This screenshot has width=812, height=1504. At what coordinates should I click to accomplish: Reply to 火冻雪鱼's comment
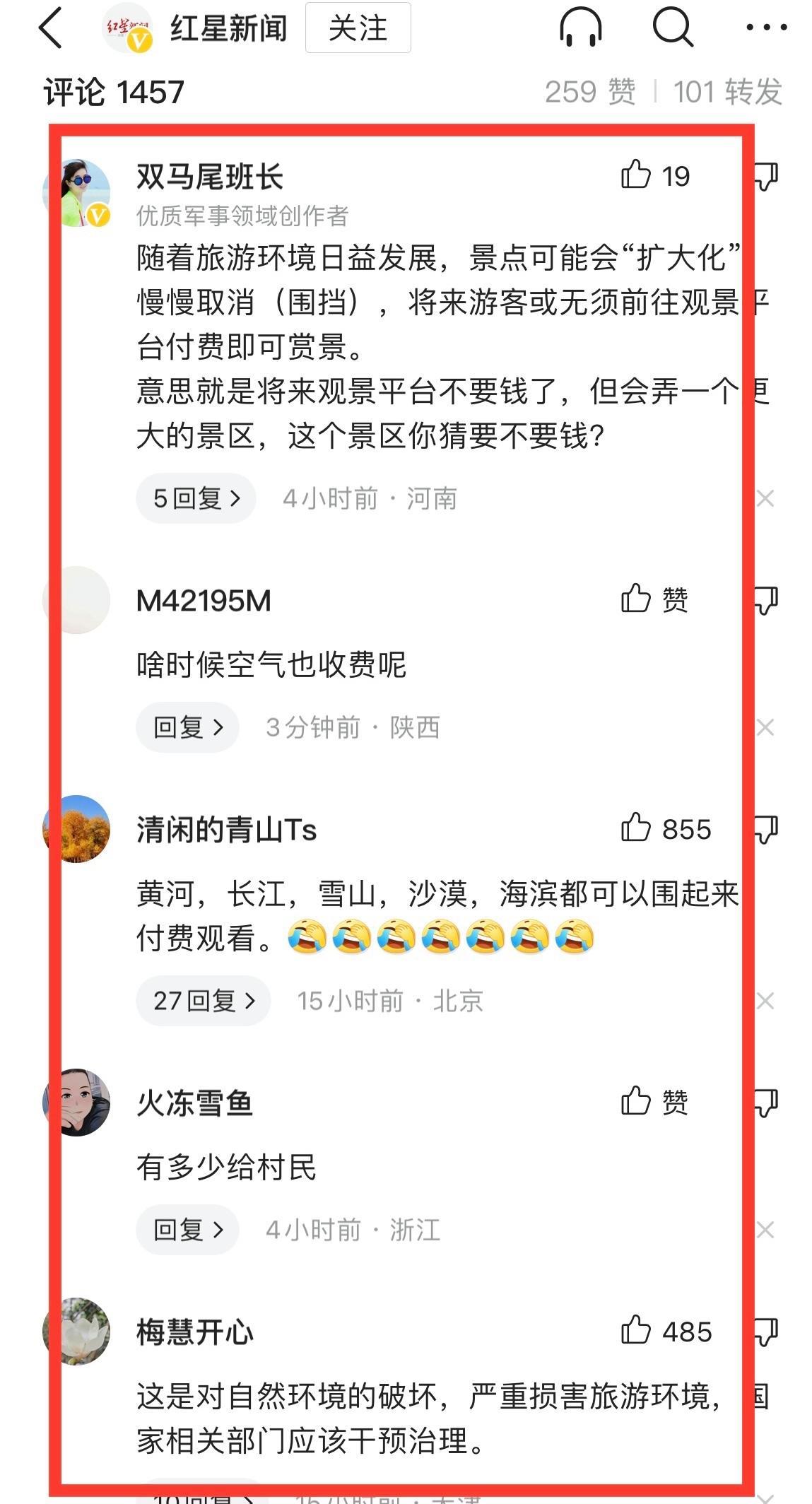(x=187, y=1229)
